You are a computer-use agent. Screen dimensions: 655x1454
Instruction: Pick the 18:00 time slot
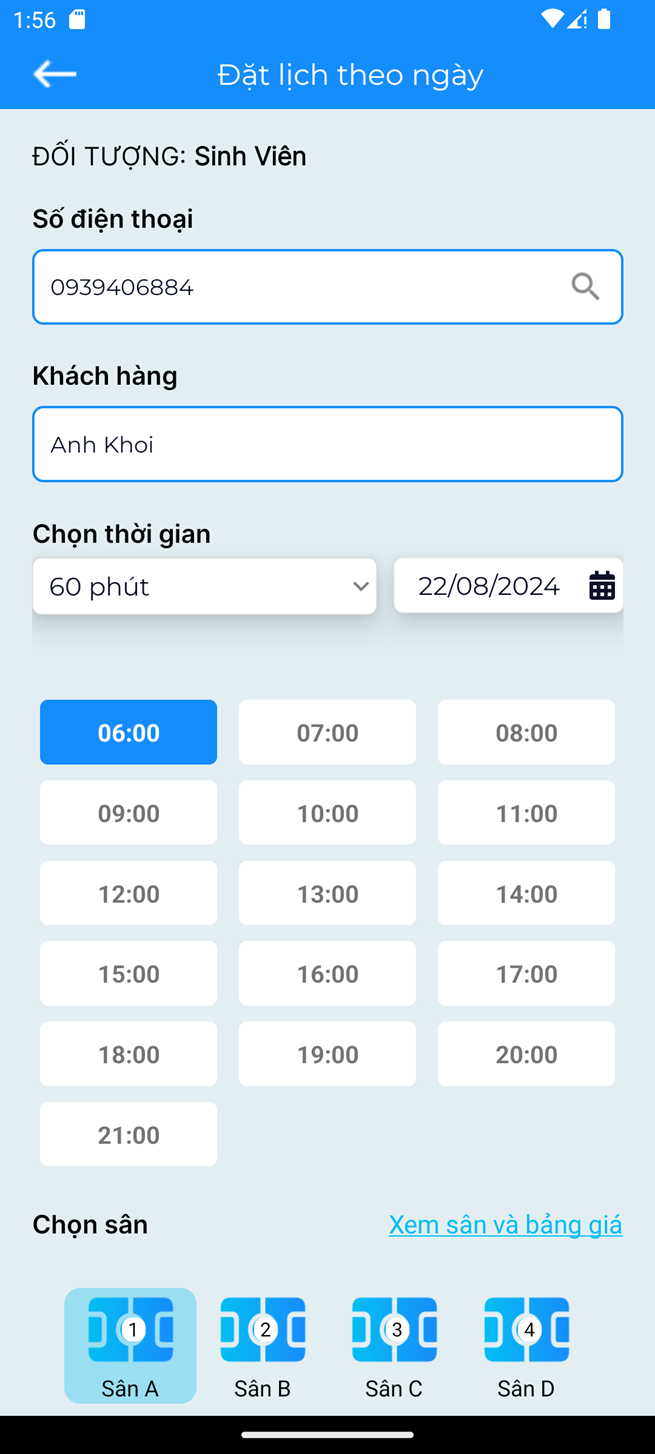128,1054
